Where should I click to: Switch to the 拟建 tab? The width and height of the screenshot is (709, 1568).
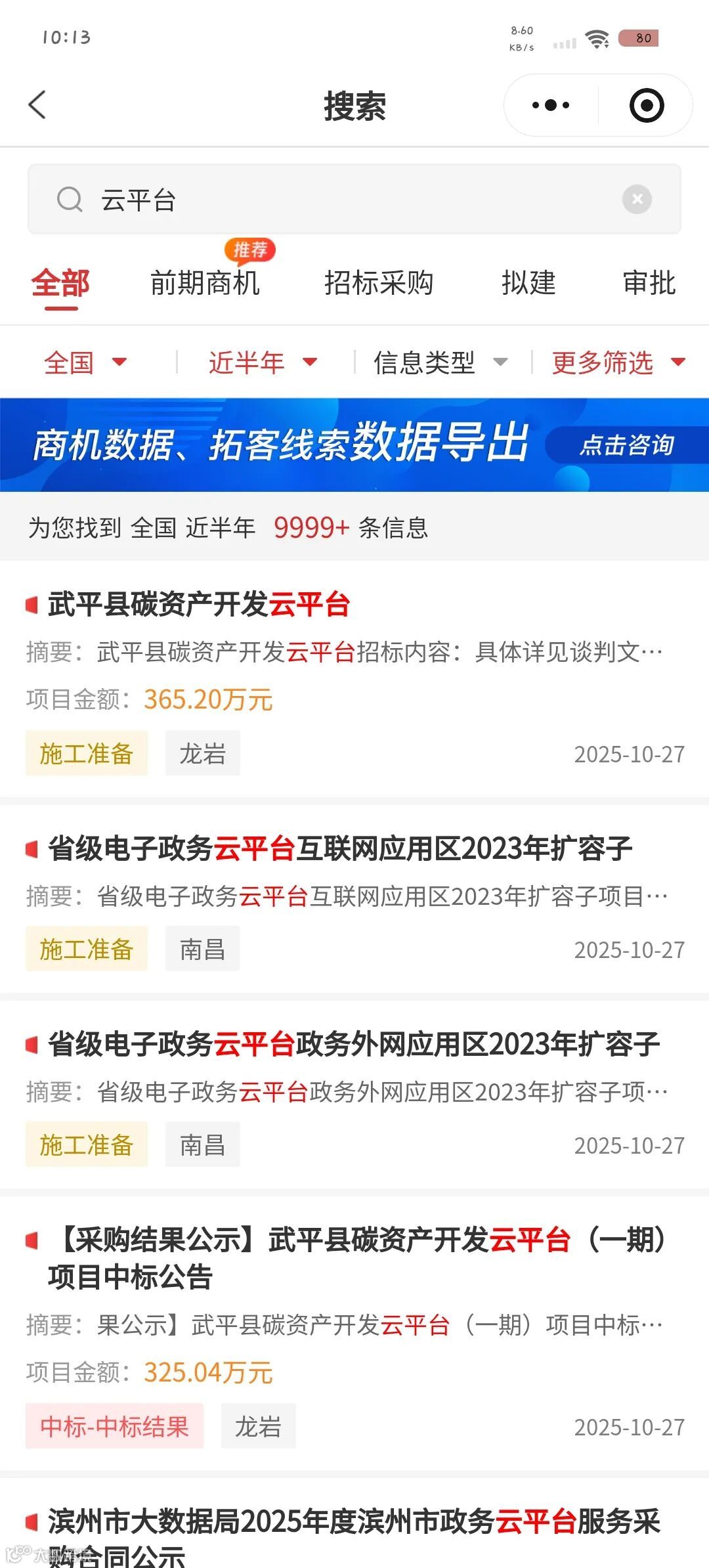pos(528,283)
